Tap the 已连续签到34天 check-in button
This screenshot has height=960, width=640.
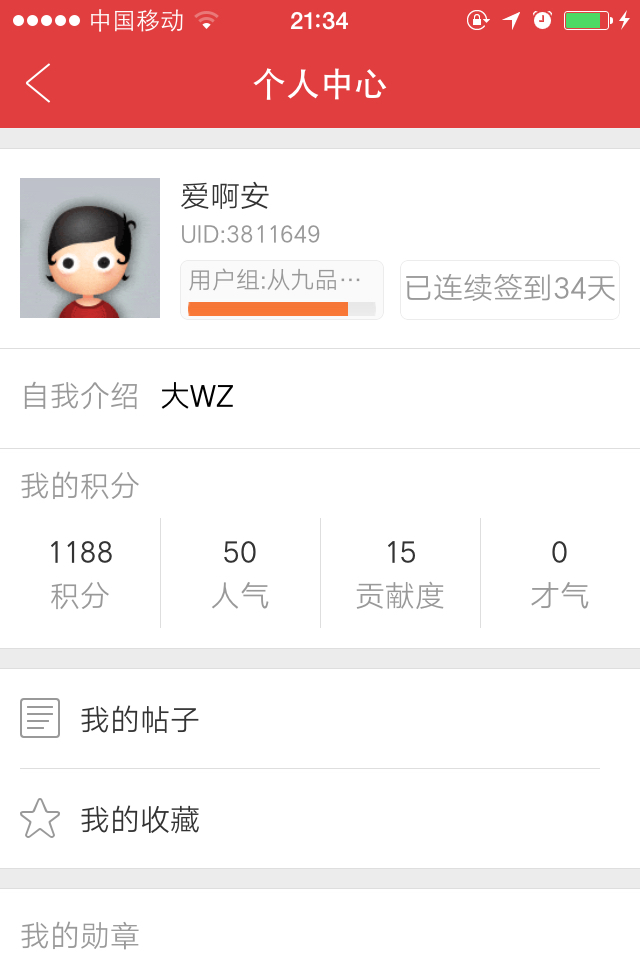(x=510, y=290)
